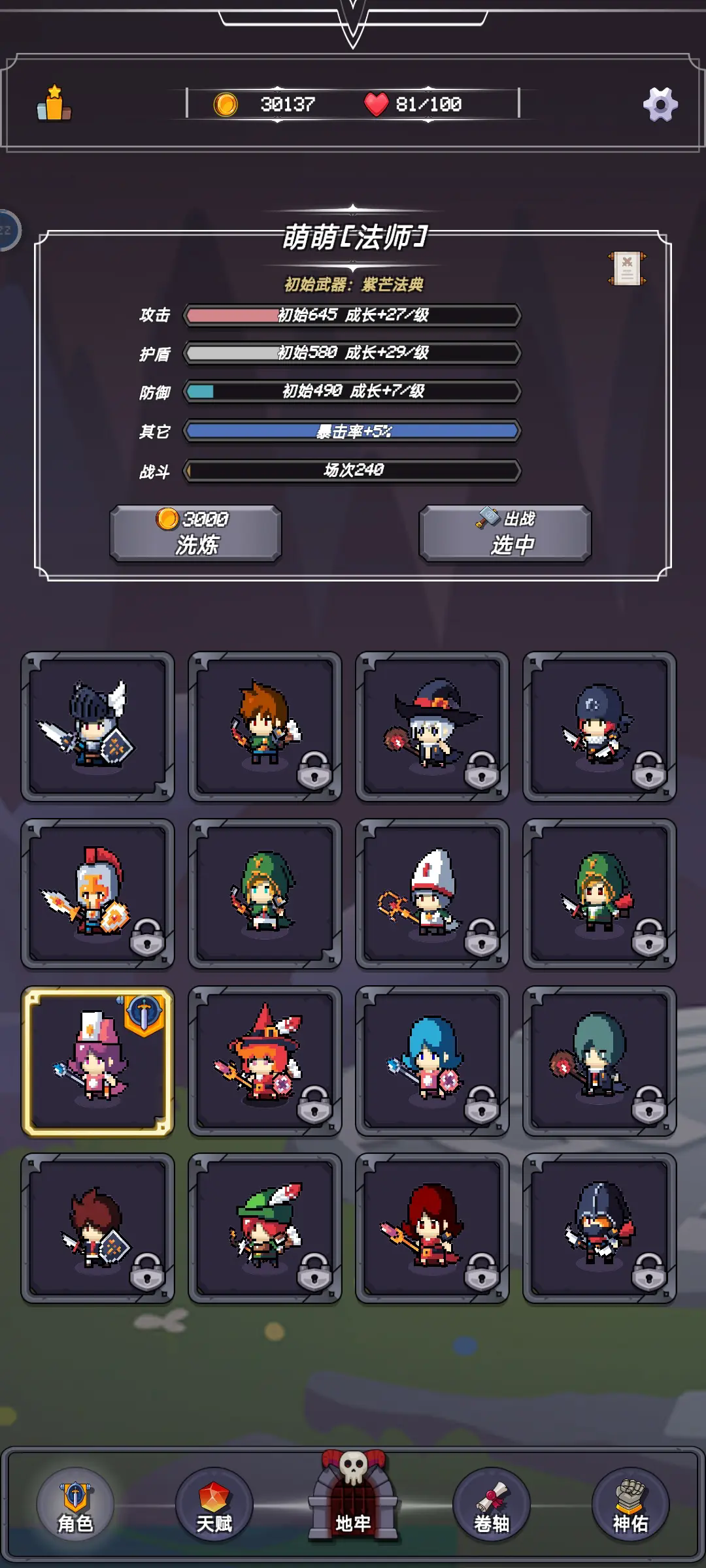
Task: Open the leaderboard podium icon
Action: click(x=54, y=105)
